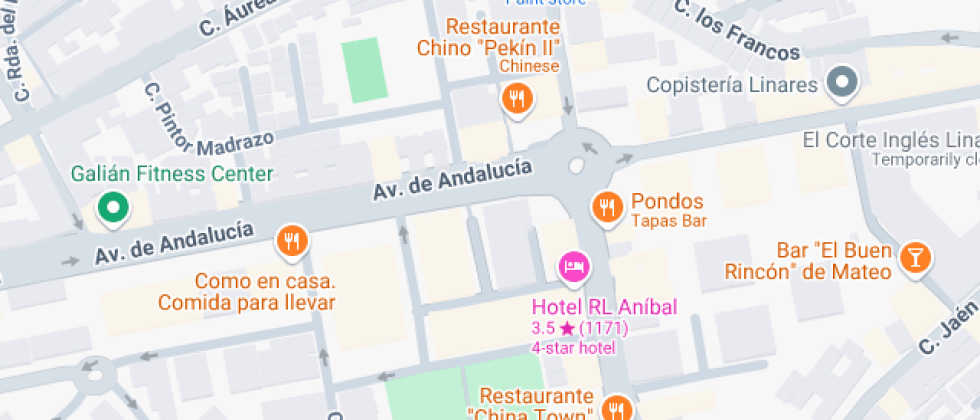Open Como en casa restaurant marker
The image size is (980, 420).
(x=291, y=240)
